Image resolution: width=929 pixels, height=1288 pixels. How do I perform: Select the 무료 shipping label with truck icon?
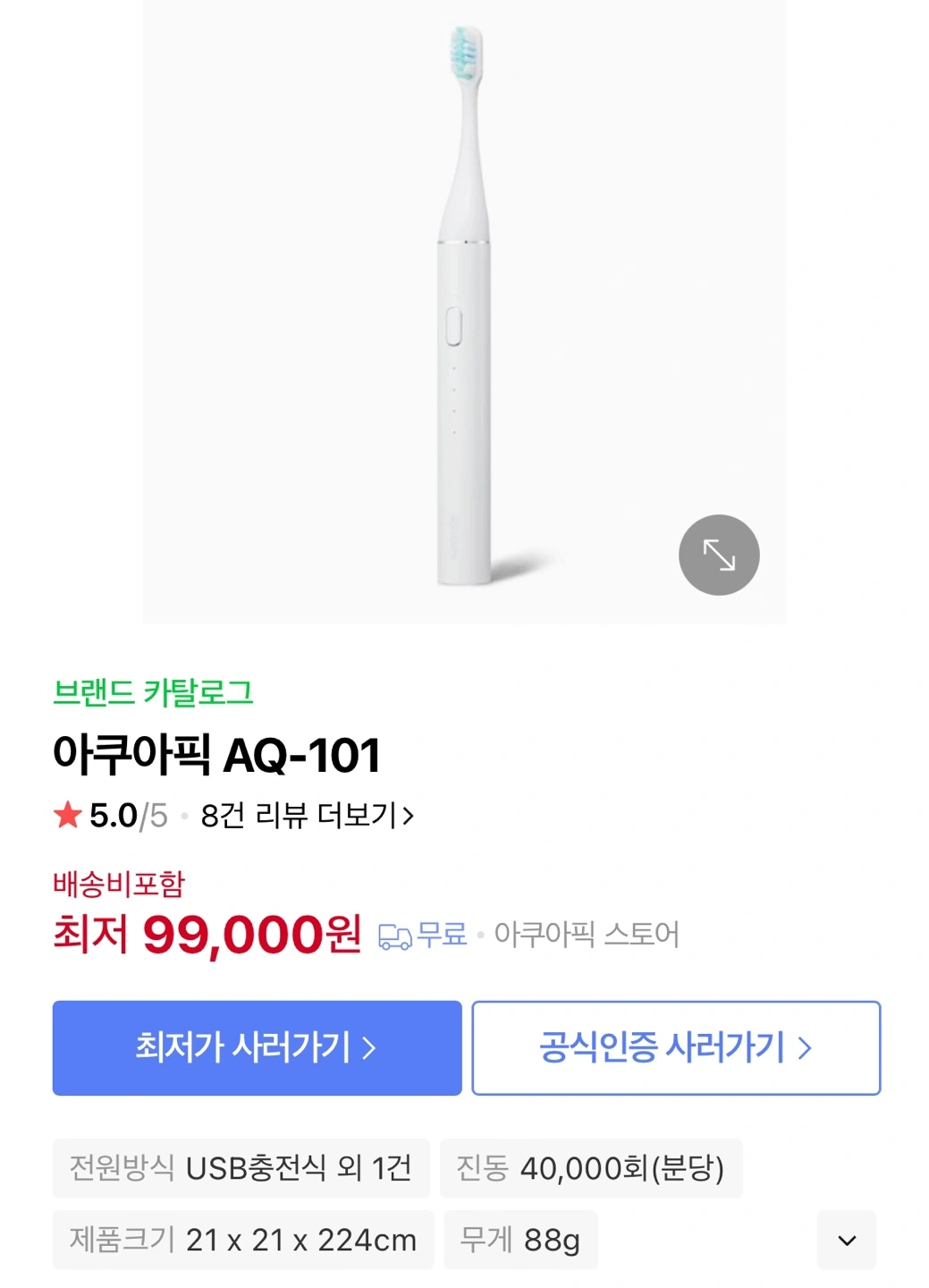coord(421,936)
